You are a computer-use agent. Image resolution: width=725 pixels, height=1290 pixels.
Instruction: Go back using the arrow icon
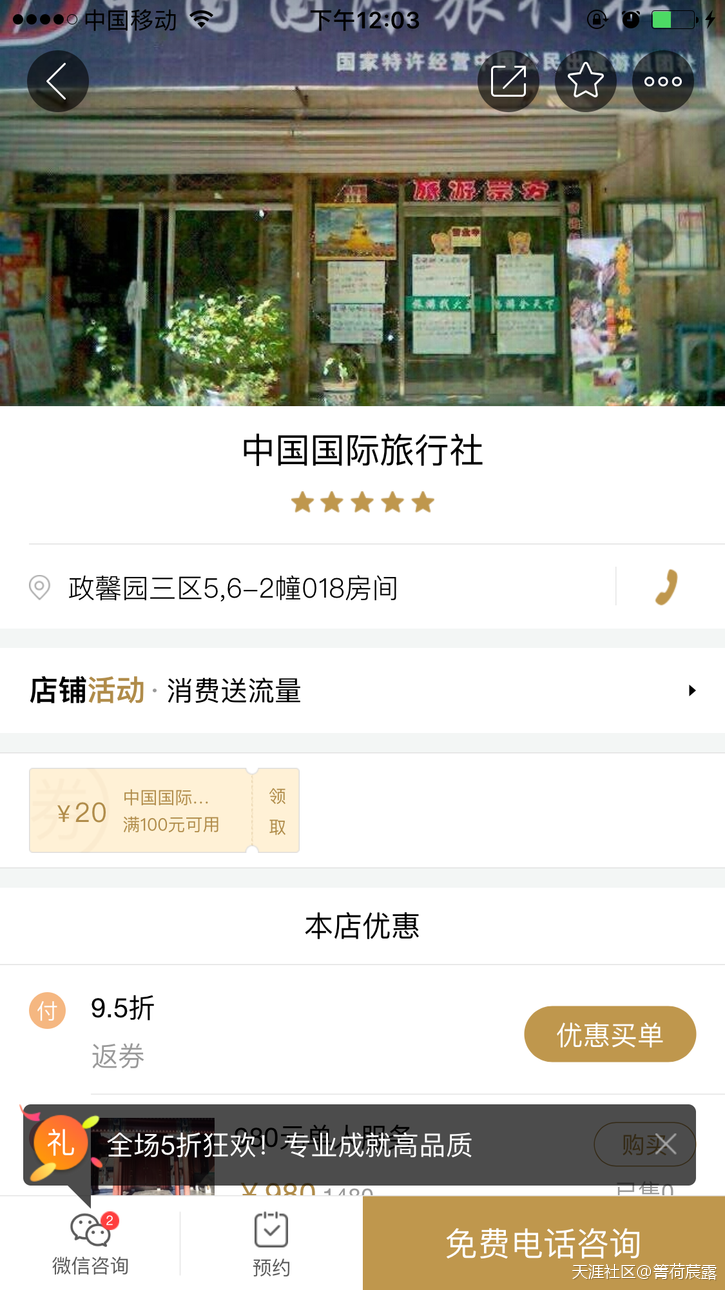pos(57,81)
